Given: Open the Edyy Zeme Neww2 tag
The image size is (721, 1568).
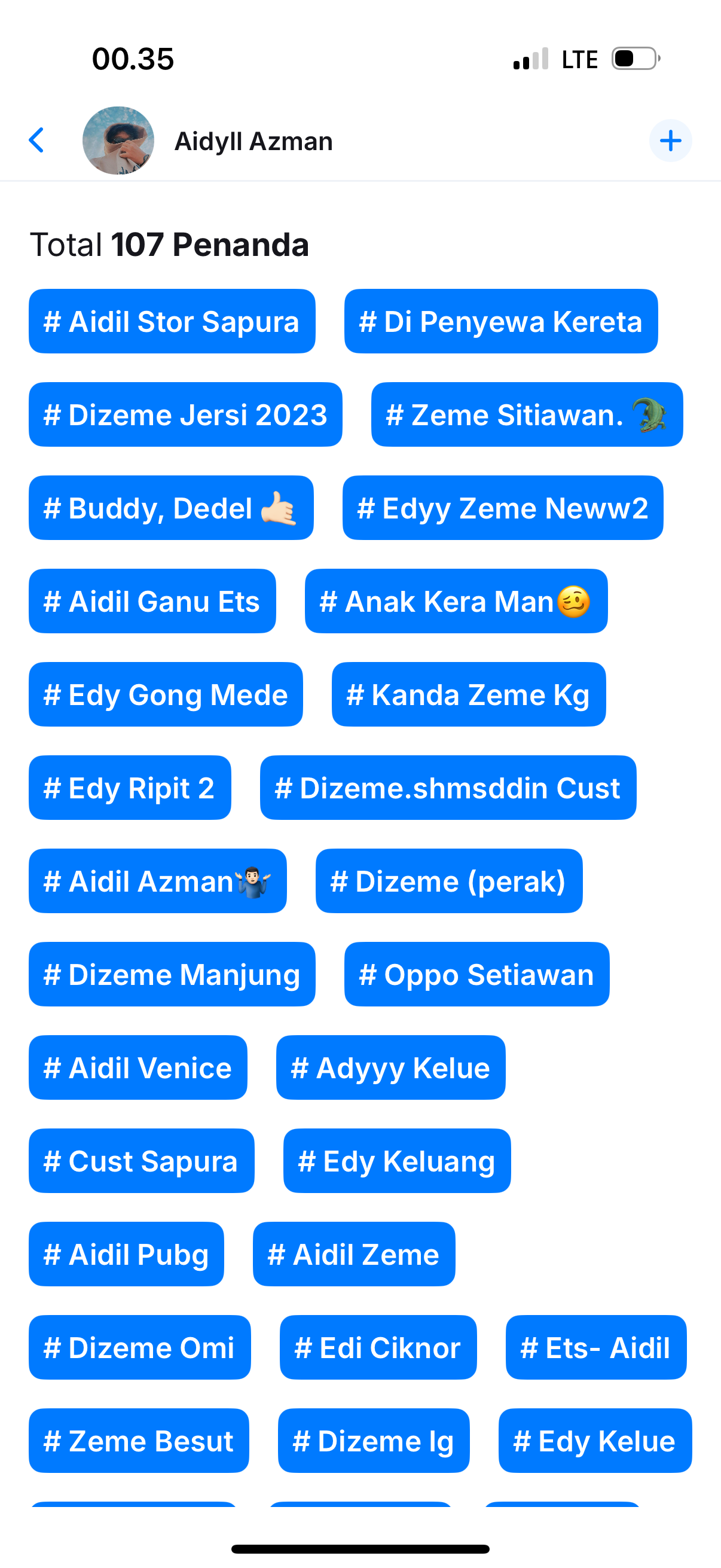Looking at the screenshot, I should point(502,508).
